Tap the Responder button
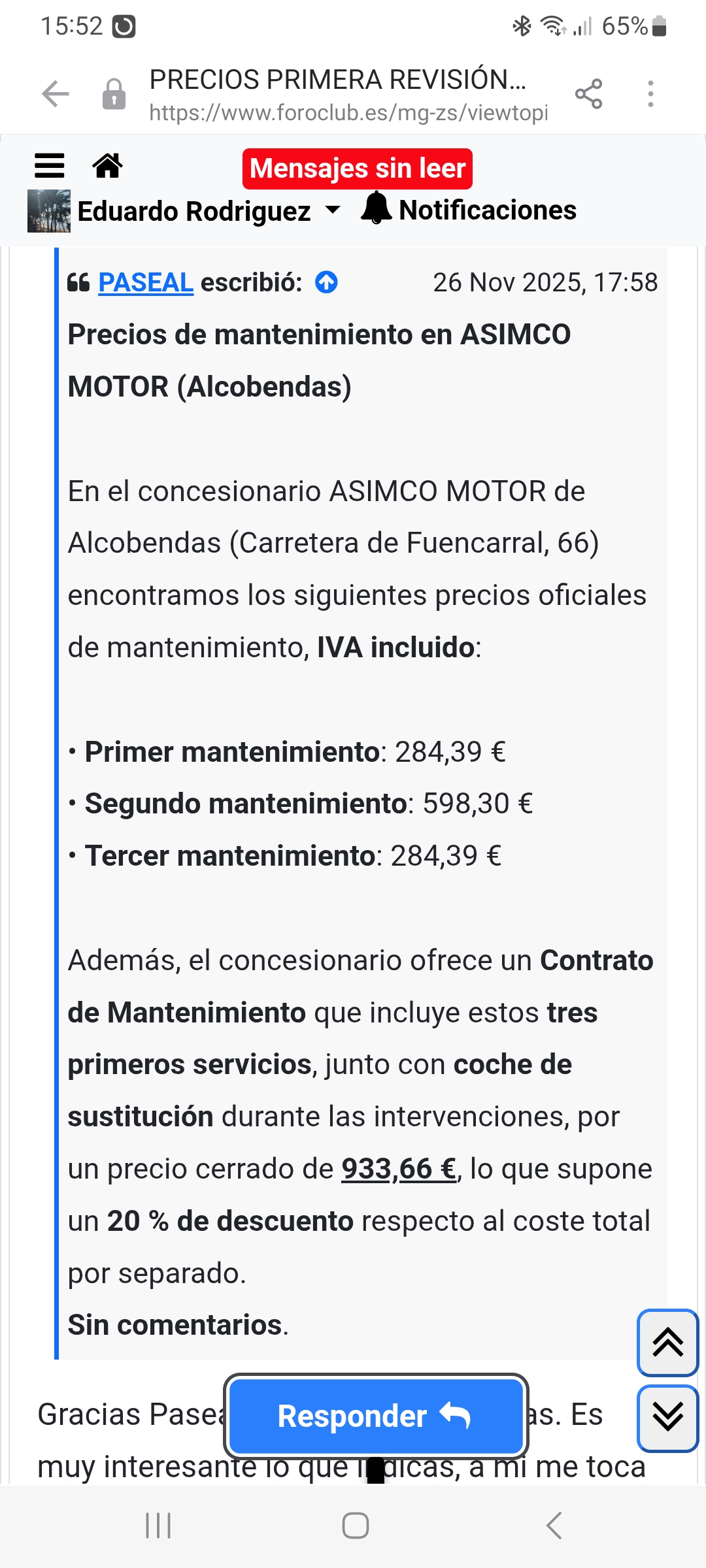 [375, 1416]
